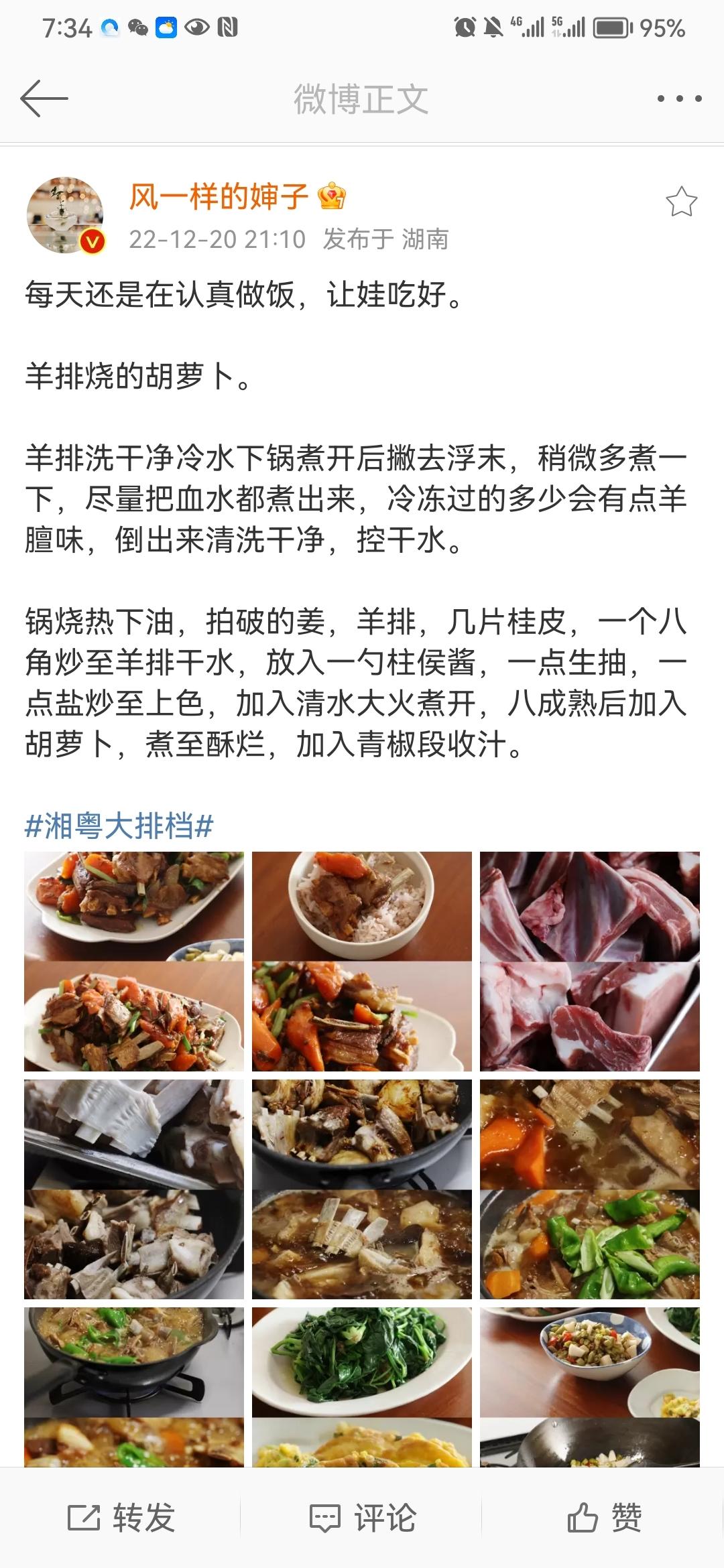The height and width of the screenshot is (1568, 724).
Task: View the sliced bamboo shoot photo
Action: (x=134, y=1189)
